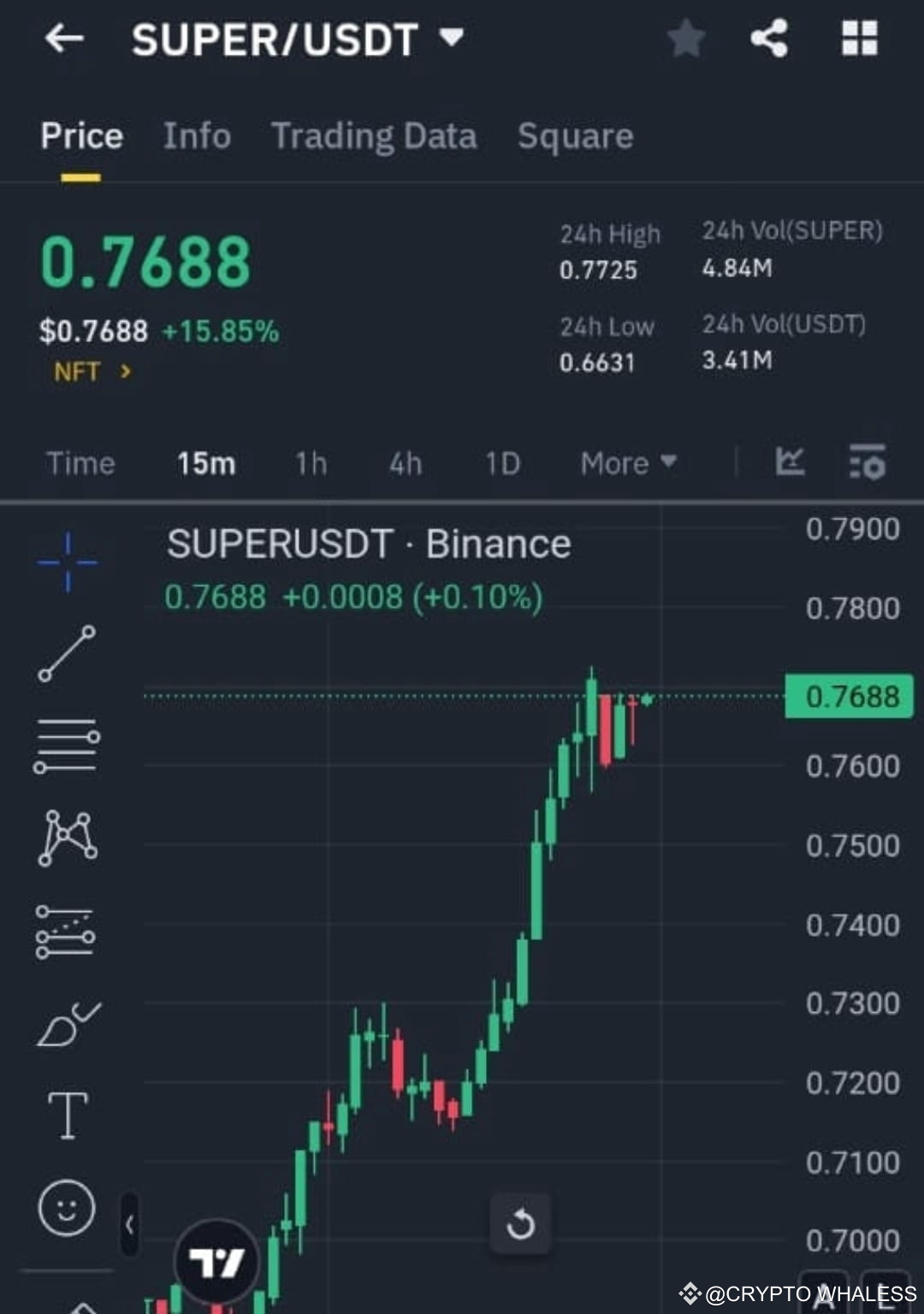The image size is (924, 1314).
Task: Toggle SUPER/USDT as favorite star
Action: pos(686,38)
